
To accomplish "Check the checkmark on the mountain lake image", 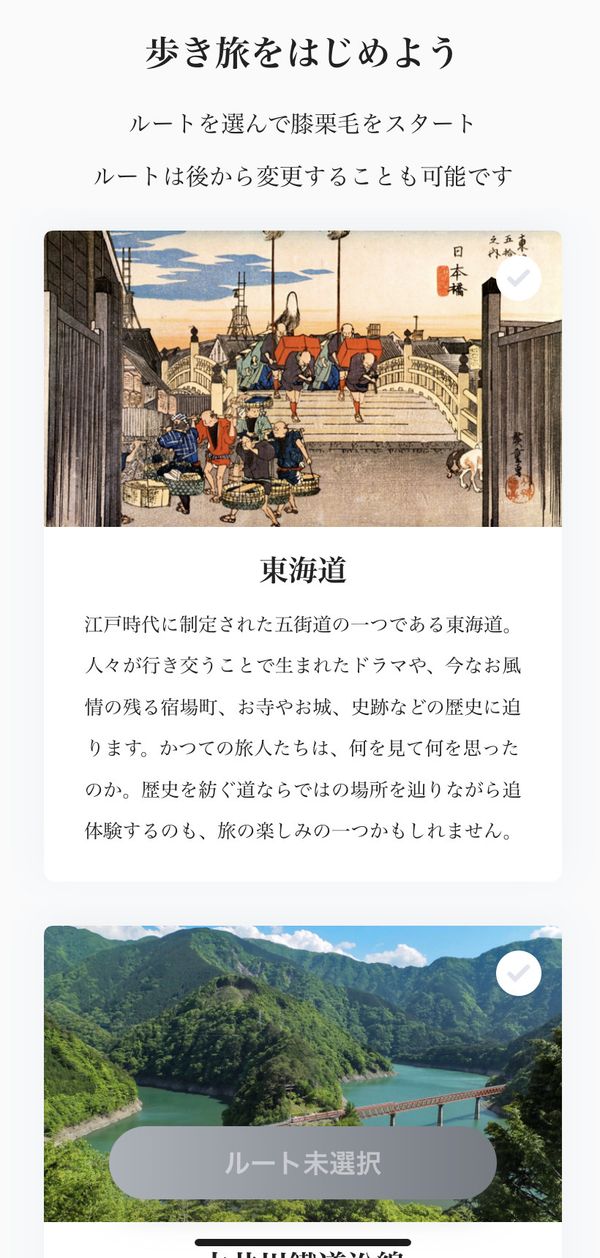I will (x=518, y=973).
